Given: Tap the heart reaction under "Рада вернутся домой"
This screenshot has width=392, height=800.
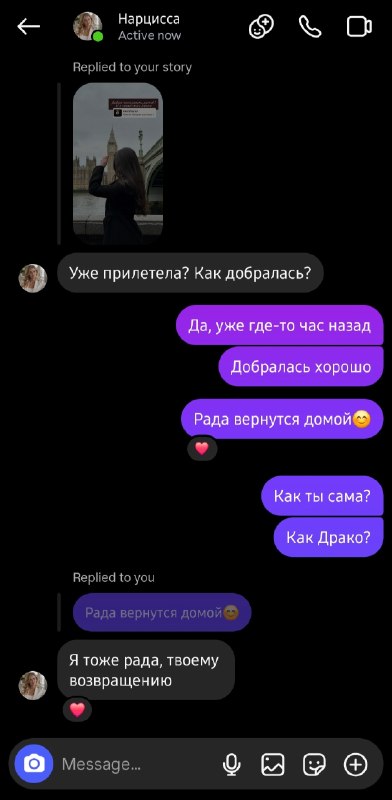Looking at the screenshot, I should click(x=202, y=448).
